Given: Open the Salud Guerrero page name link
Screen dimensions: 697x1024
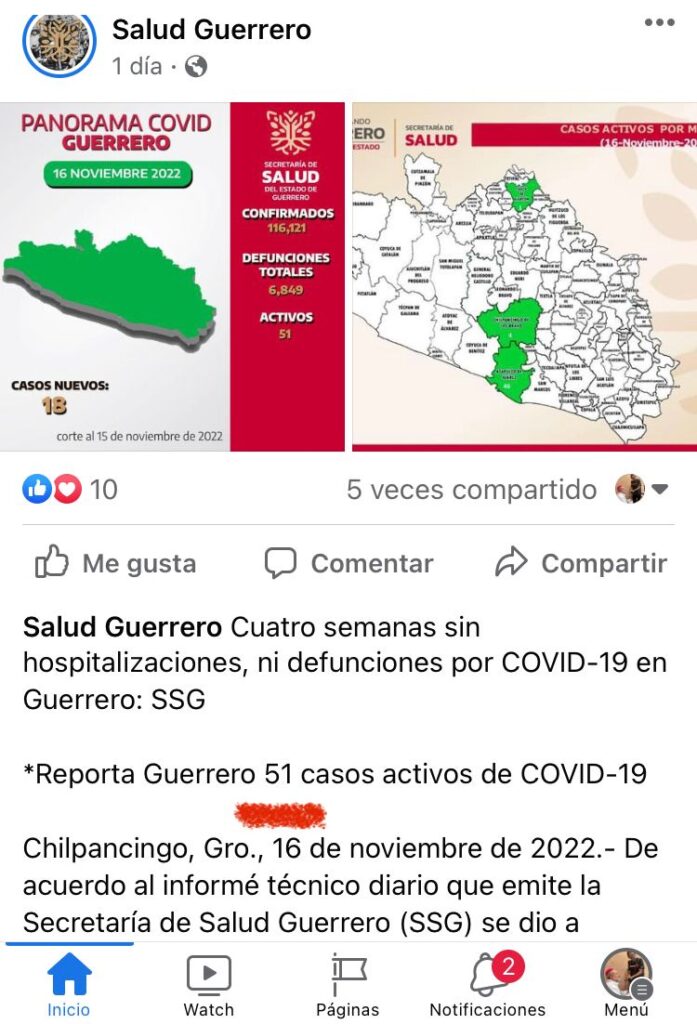Looking at the screenshot, I should (211, 30).
